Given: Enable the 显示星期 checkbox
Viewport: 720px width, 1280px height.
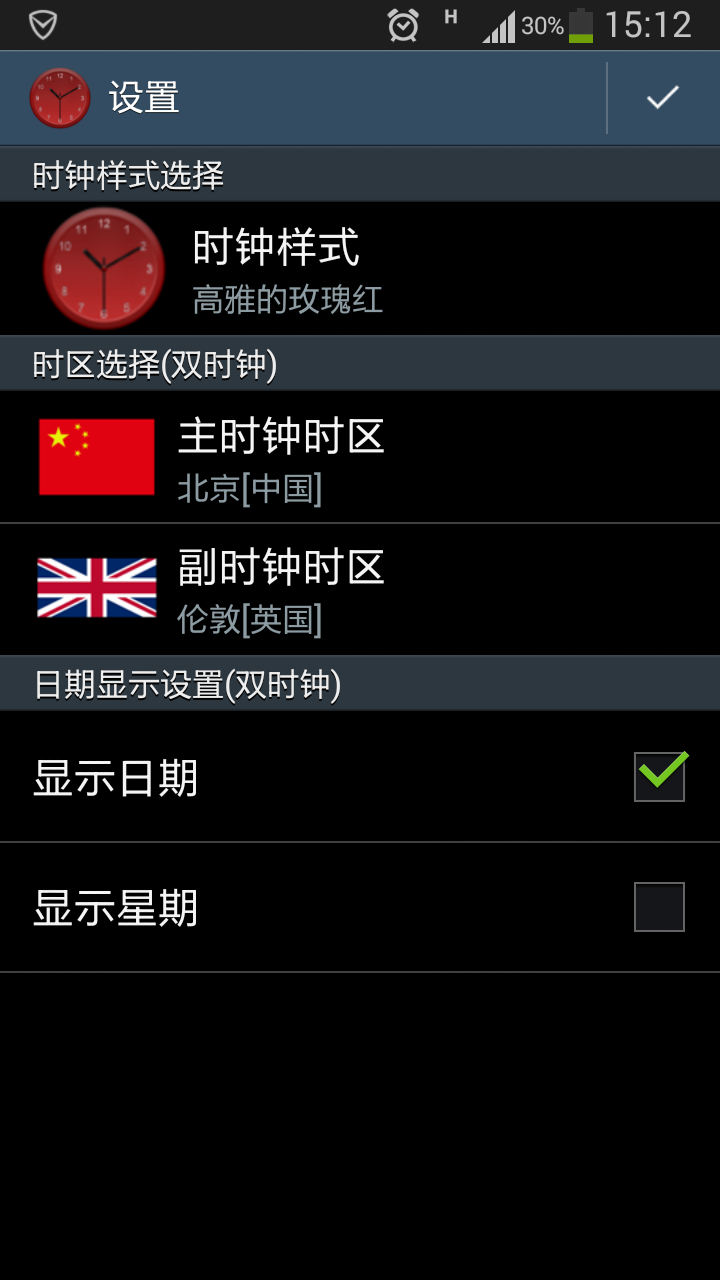Looking at the screenshot, I should [x=659, y=907].
